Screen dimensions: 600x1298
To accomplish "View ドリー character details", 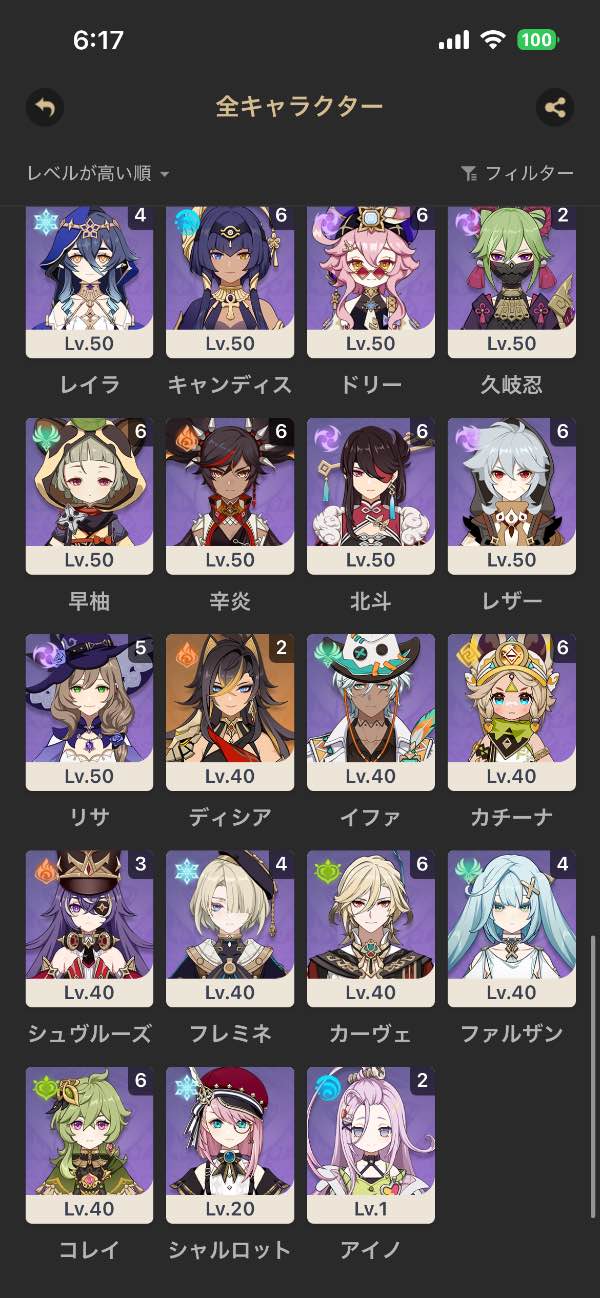I will click(371, 281).
